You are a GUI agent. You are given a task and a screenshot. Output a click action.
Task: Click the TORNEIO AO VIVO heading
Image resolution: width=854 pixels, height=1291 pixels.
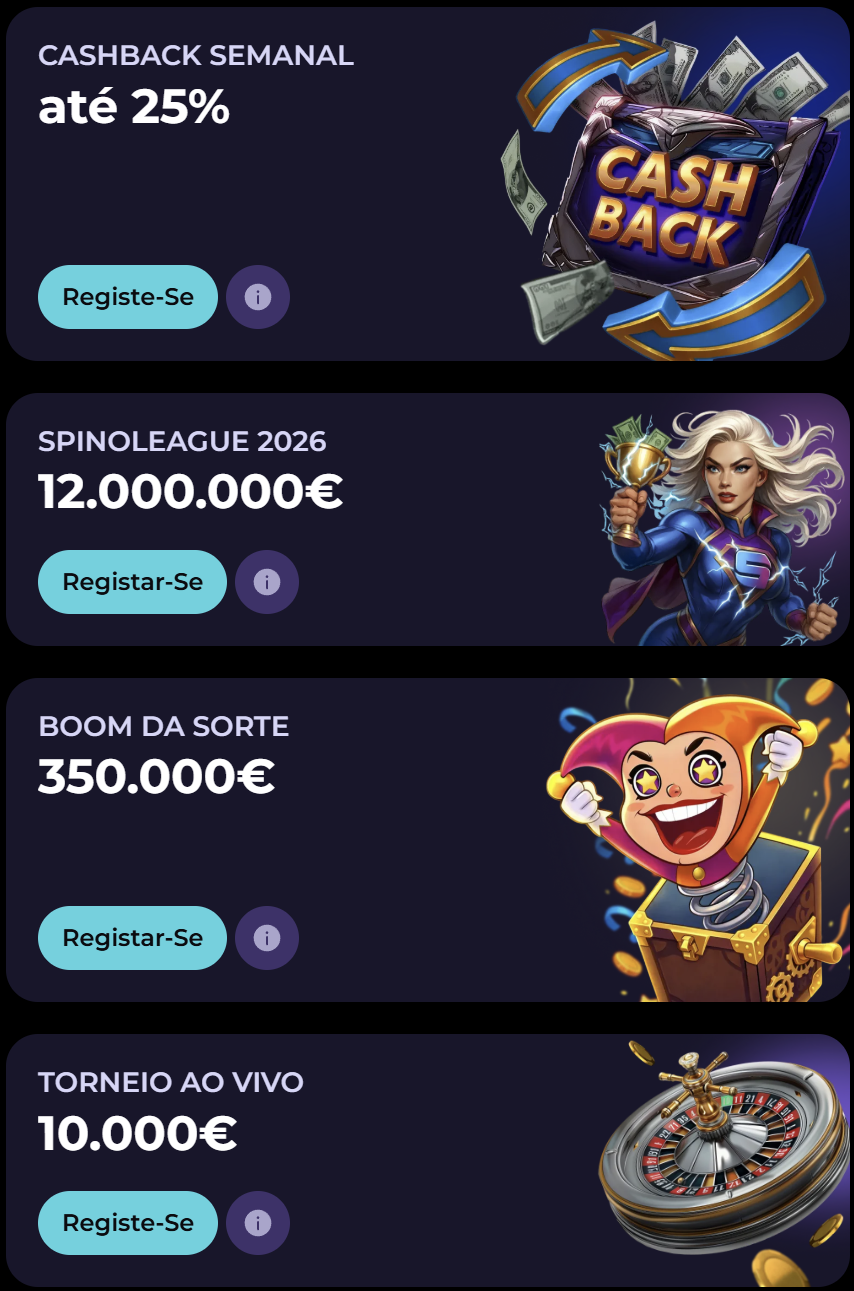[x=170, y=1083]
